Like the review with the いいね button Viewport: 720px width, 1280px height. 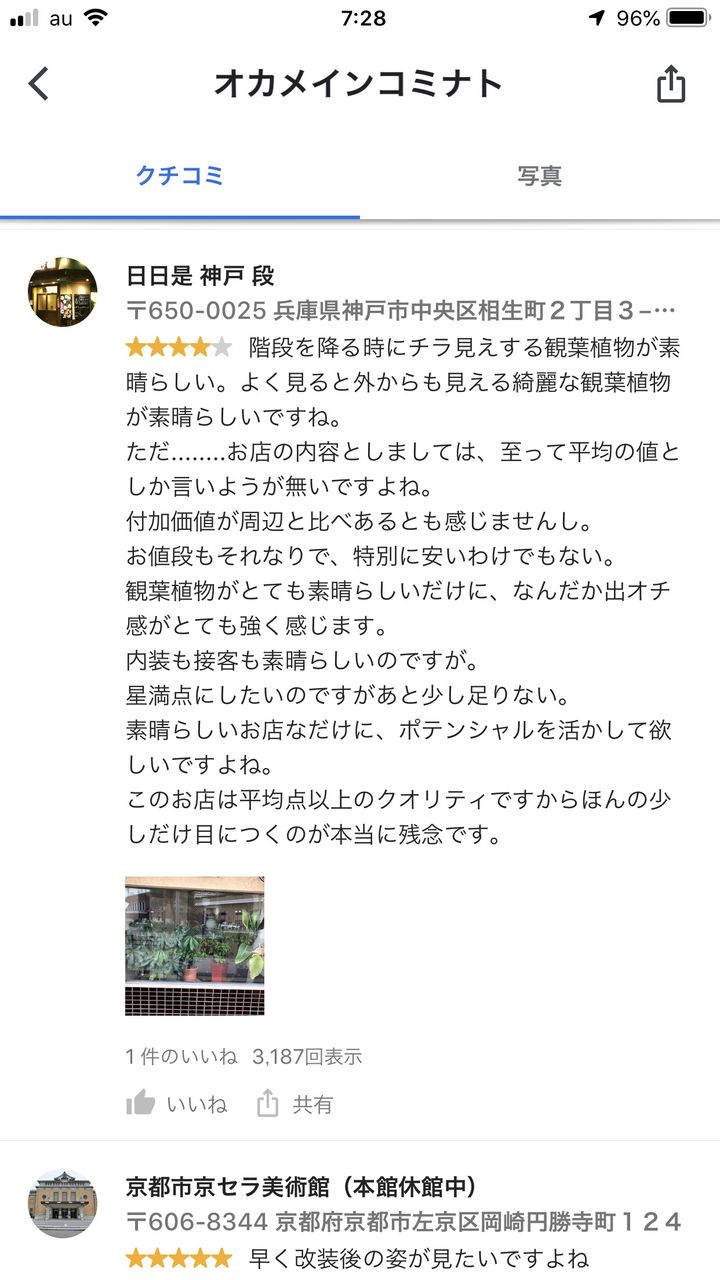coord(177,1104)
